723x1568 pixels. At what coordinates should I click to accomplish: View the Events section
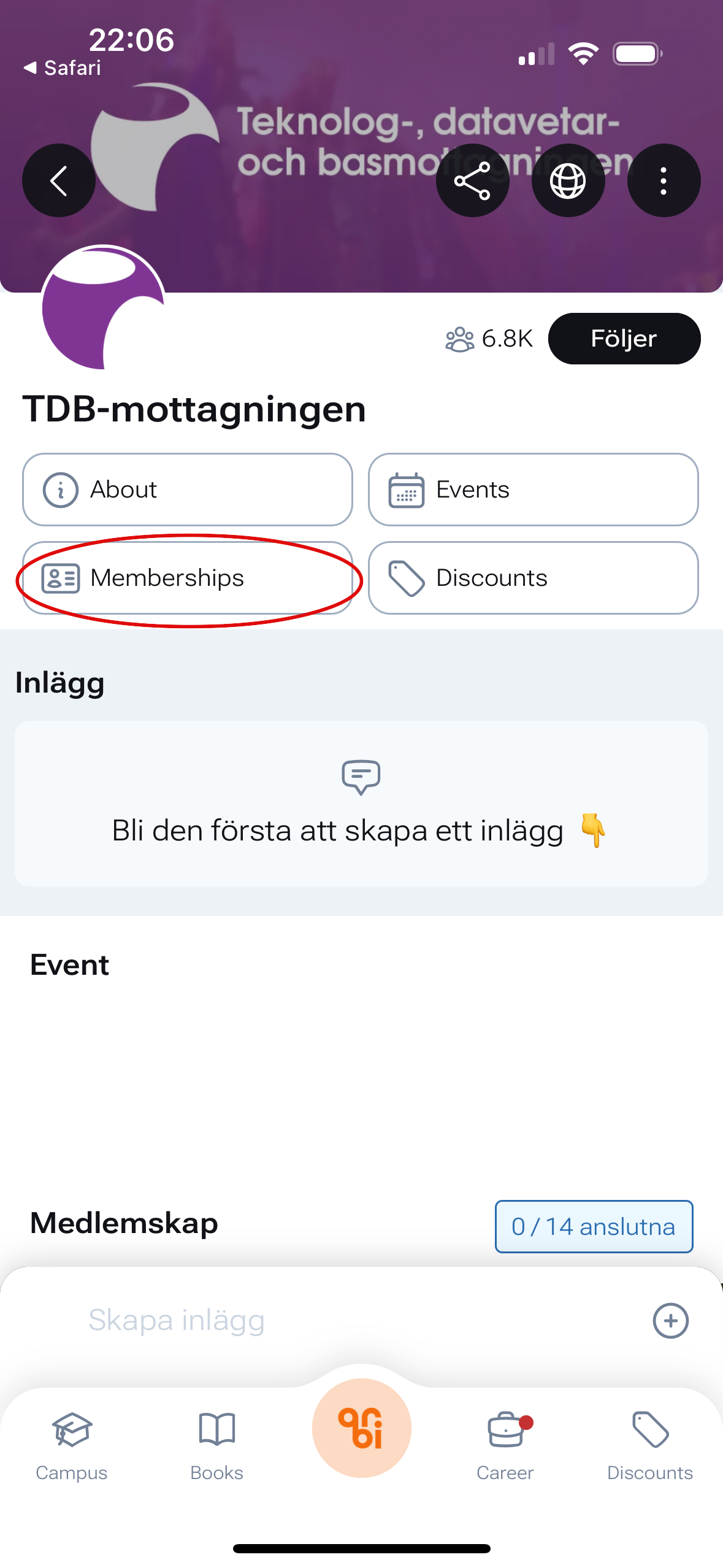(x=533, y=490)
